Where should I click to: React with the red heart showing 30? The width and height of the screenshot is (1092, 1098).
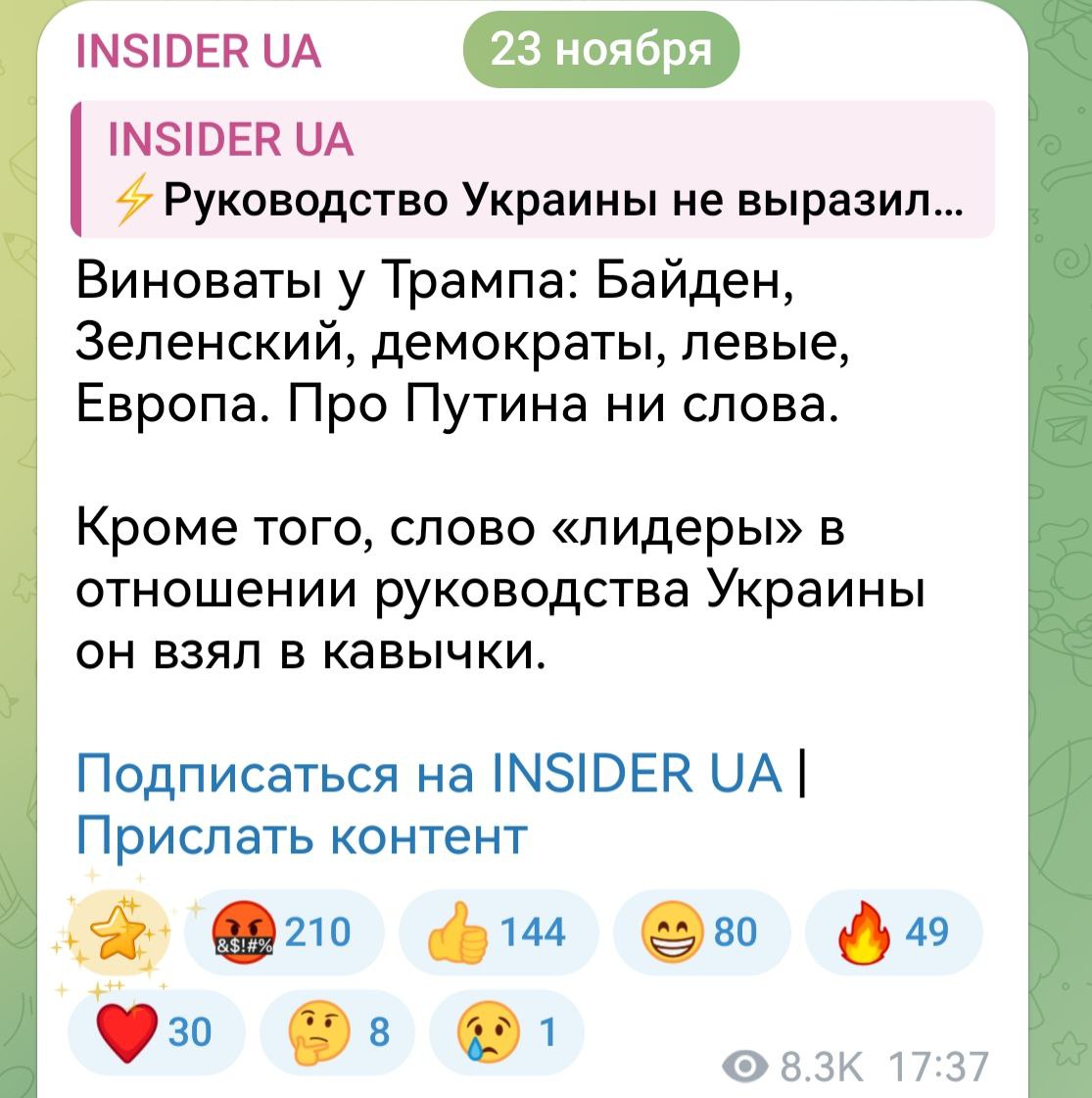[x=154, y=1031]
